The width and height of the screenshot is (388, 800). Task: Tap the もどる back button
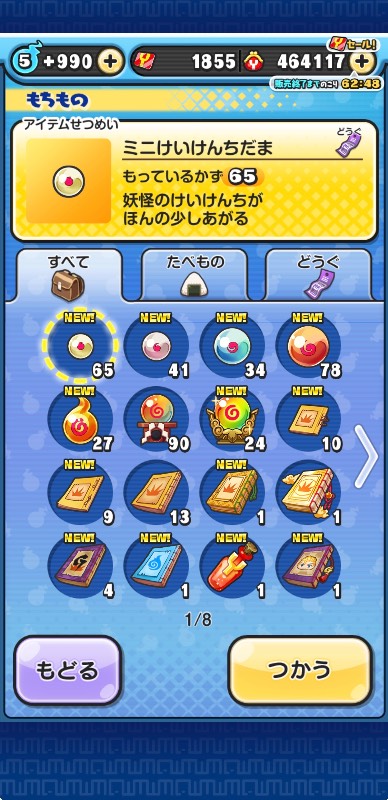pos(68,670)
